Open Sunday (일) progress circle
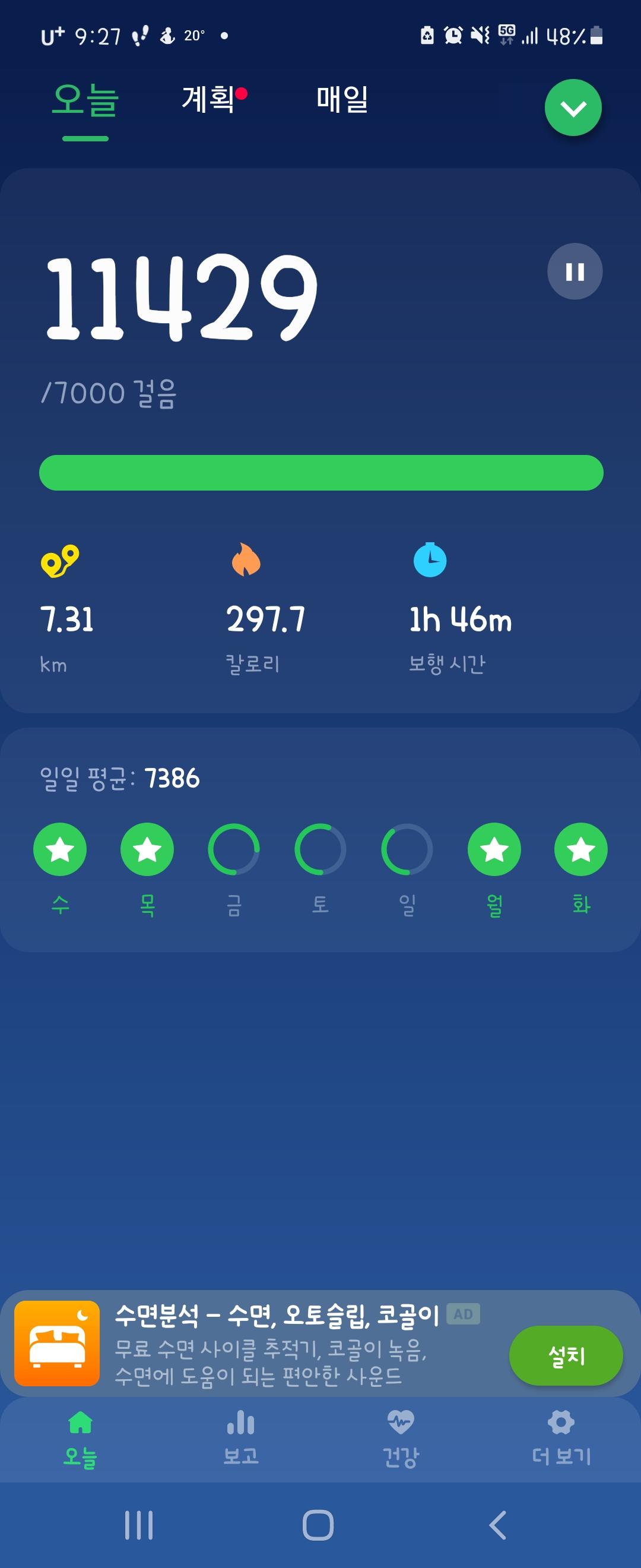The image size is (641, 1568). tap(407, 849)
